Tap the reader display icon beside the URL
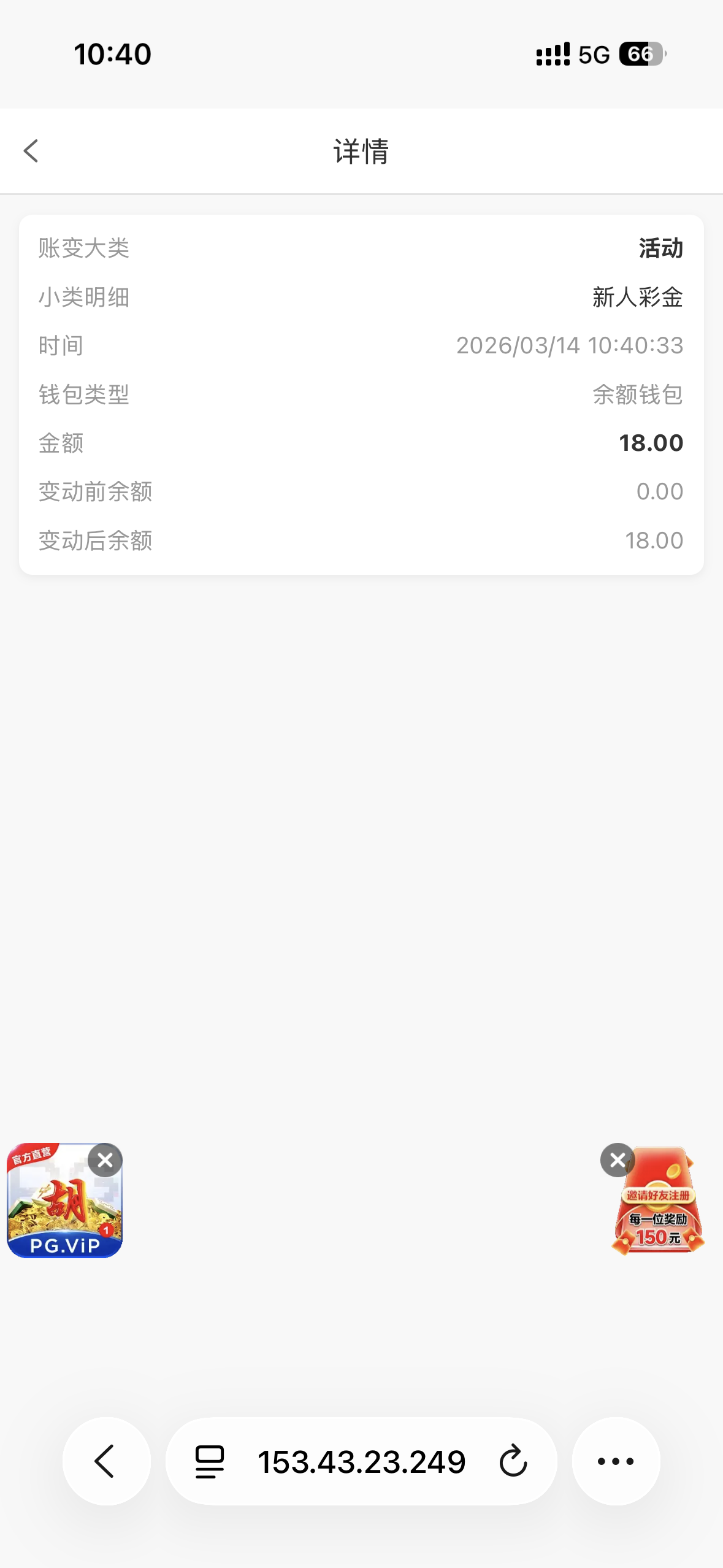The image size is (723, 1568). [208, 1461]
